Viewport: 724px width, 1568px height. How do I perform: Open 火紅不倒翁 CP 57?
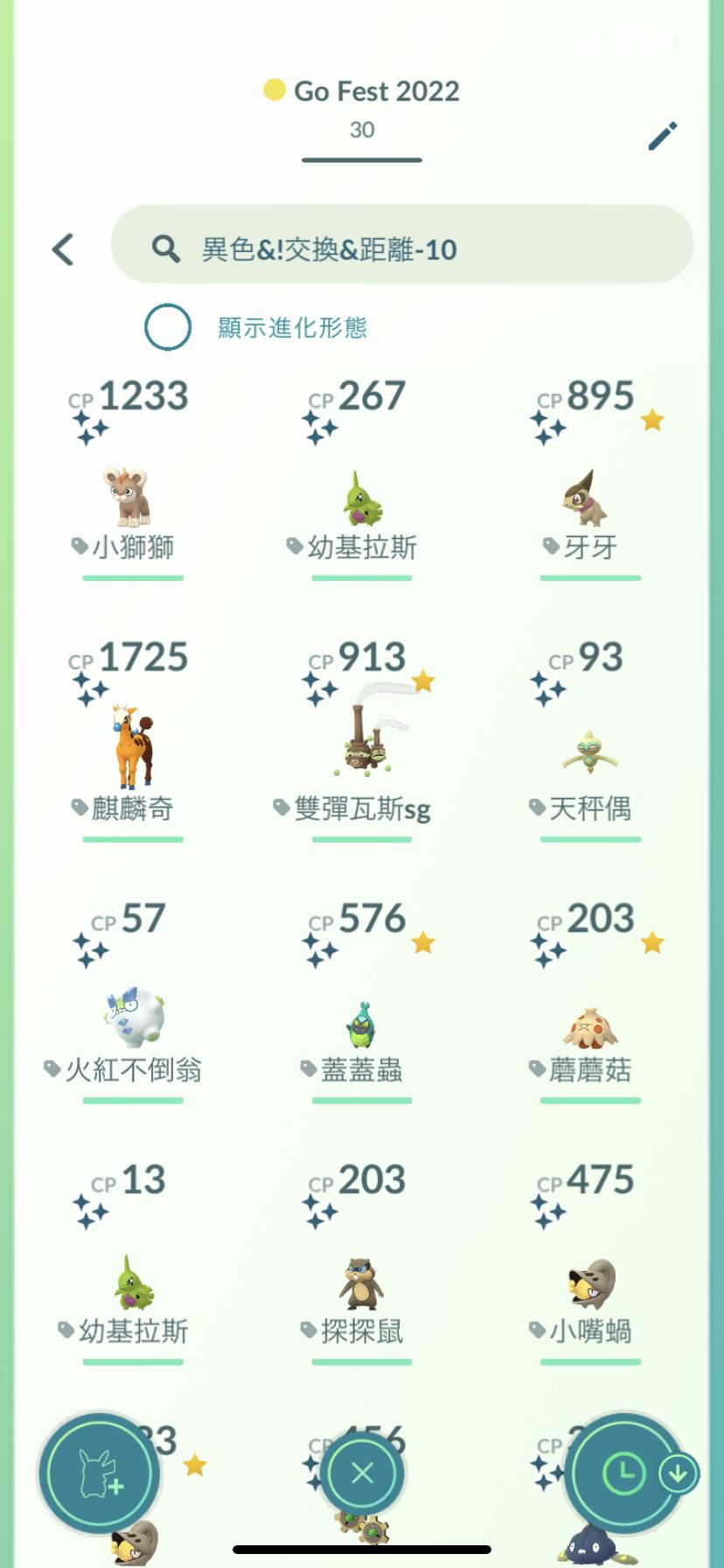(x=131, y=1017)
